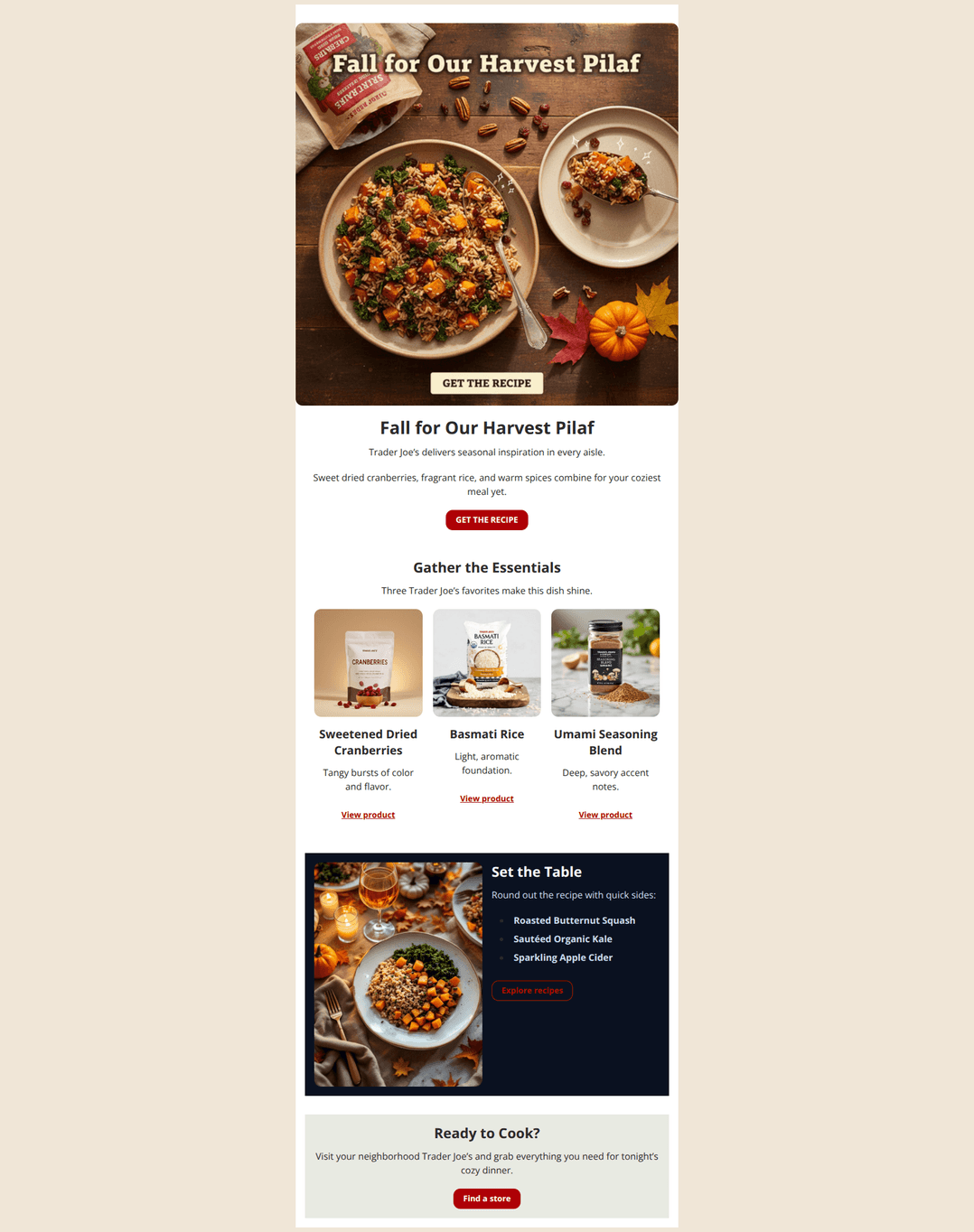Open the Basmati Rice product image
Screen dimensions: 974x1232
point(486,663)
